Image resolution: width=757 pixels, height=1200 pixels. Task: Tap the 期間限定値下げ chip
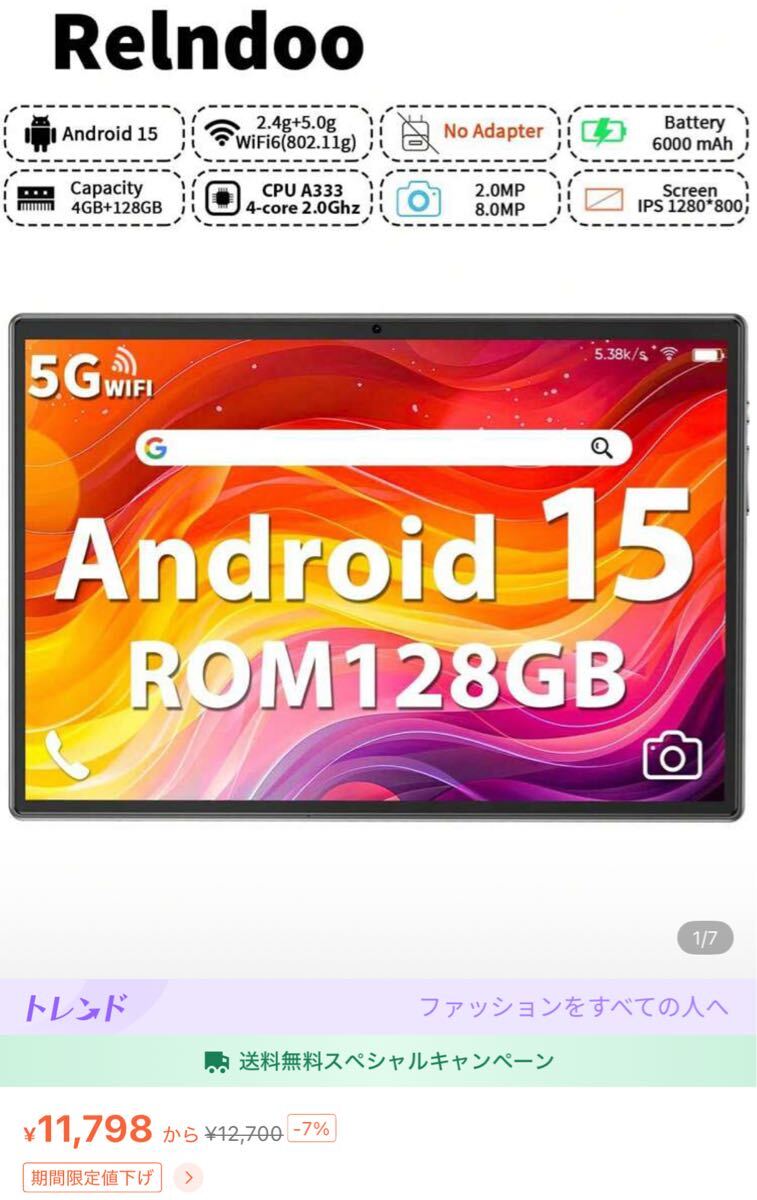pyautogui.click(x=92, y=1178)
